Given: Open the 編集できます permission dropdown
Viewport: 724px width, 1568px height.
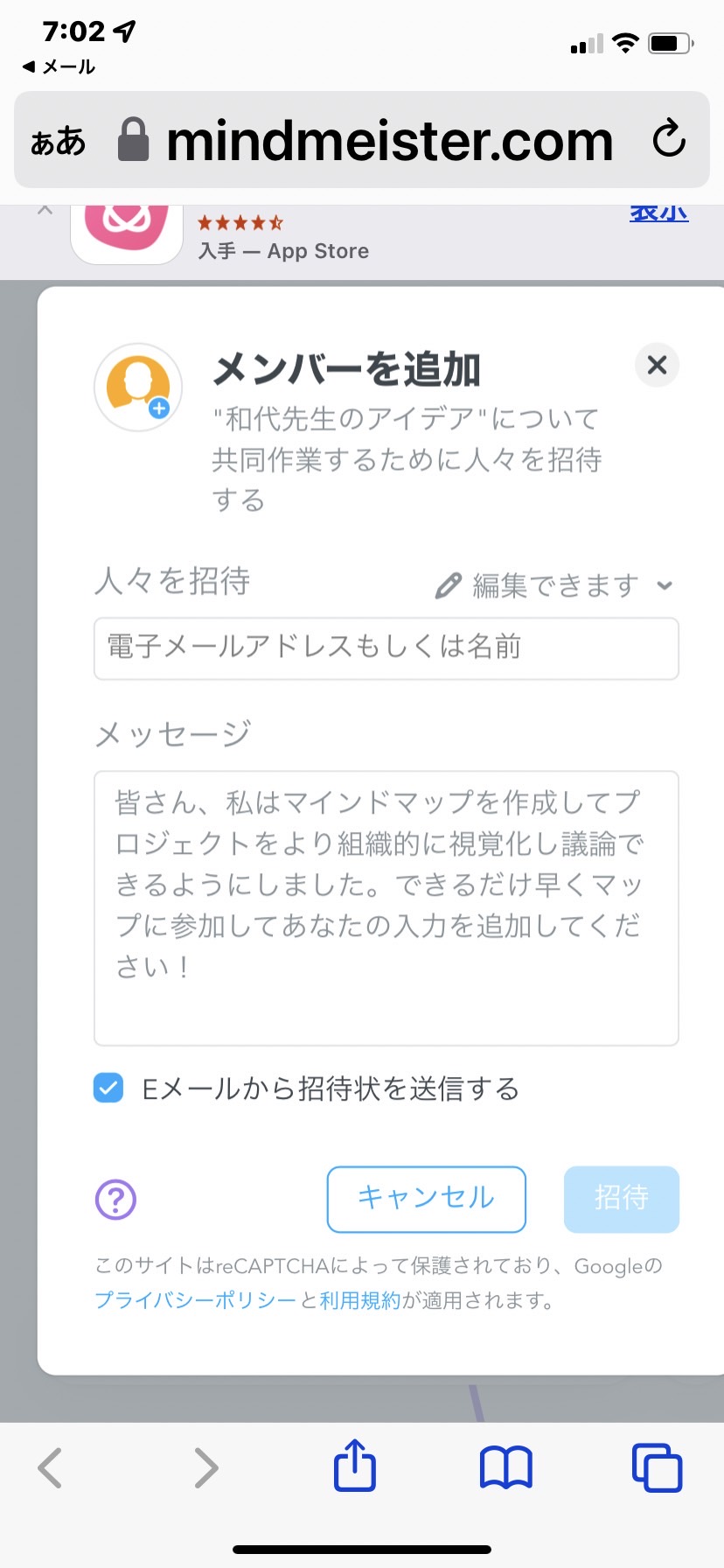Looking at the screenshot, I should 554,585.
